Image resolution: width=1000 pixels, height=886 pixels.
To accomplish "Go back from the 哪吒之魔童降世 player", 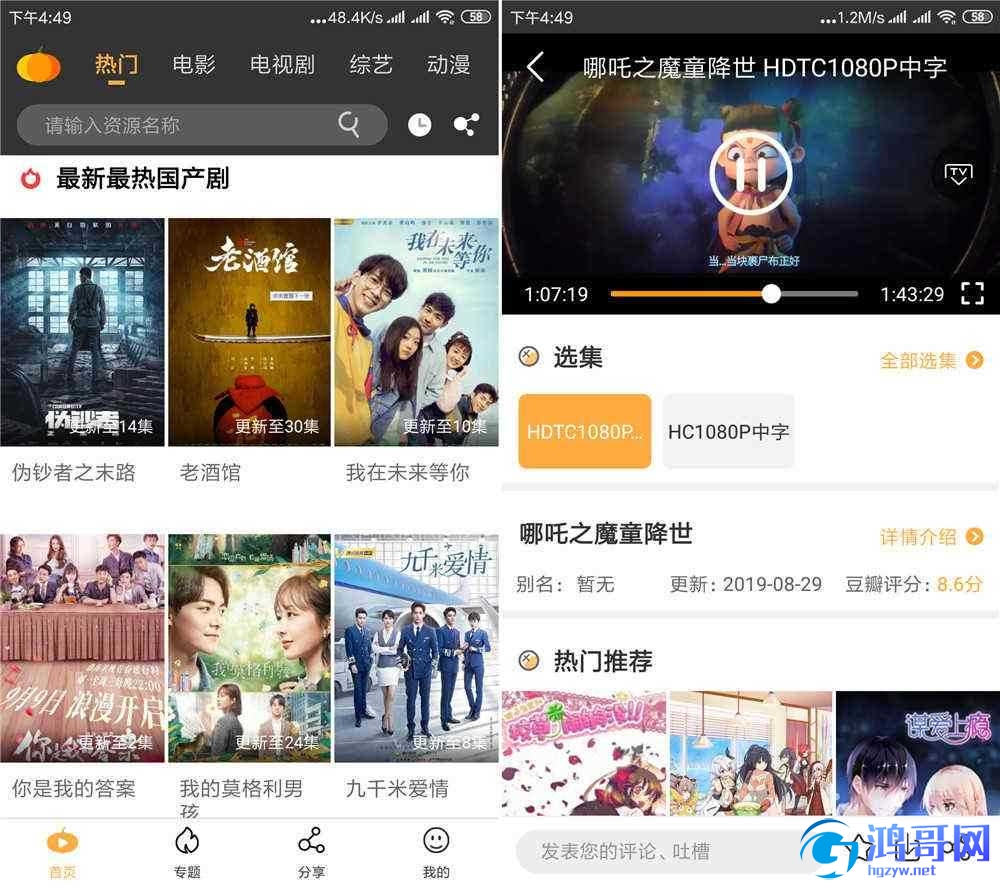I will pyautogui.click(x=536, y=68).
